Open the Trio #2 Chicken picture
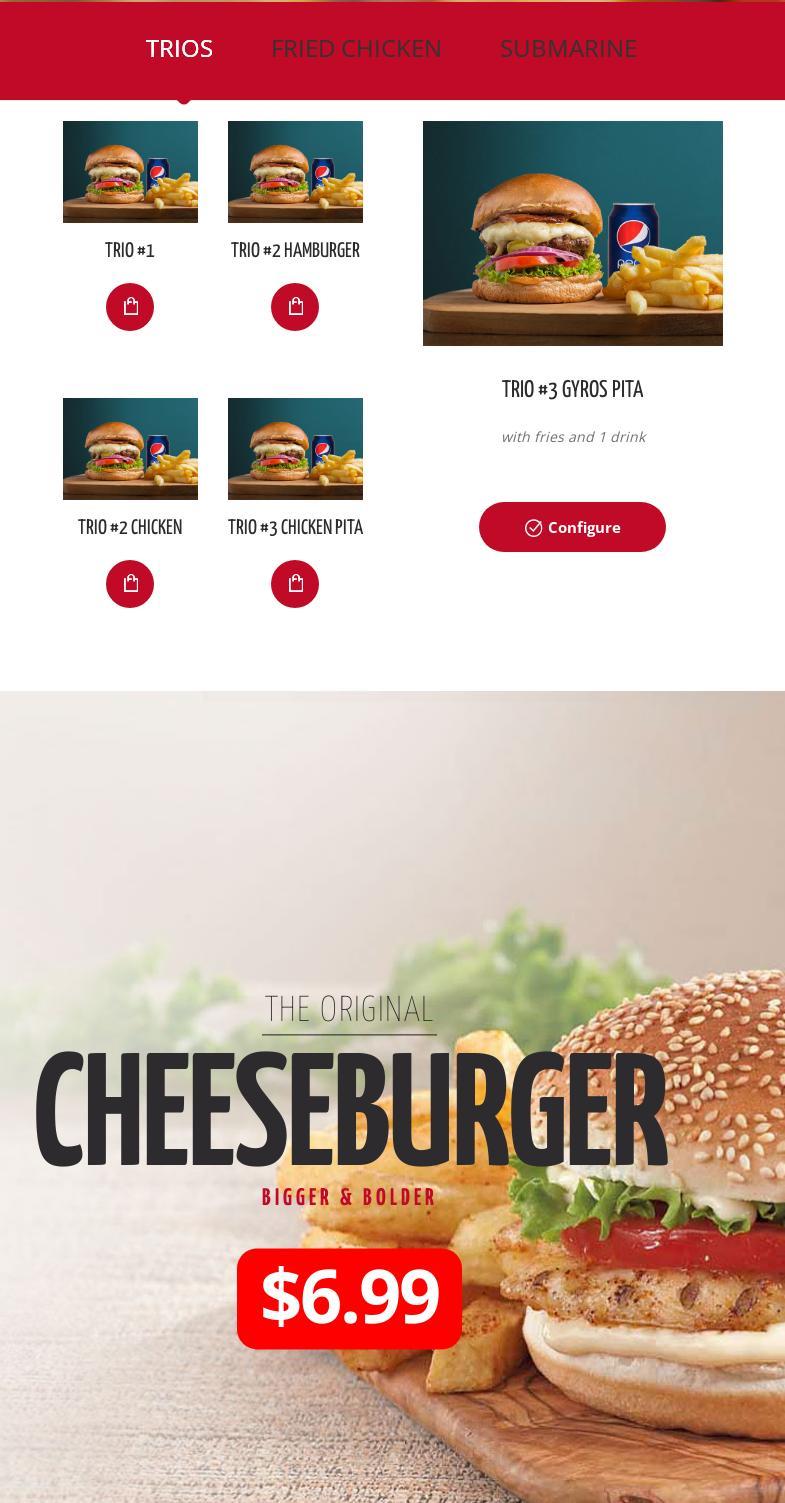 [x=130, y=449]
